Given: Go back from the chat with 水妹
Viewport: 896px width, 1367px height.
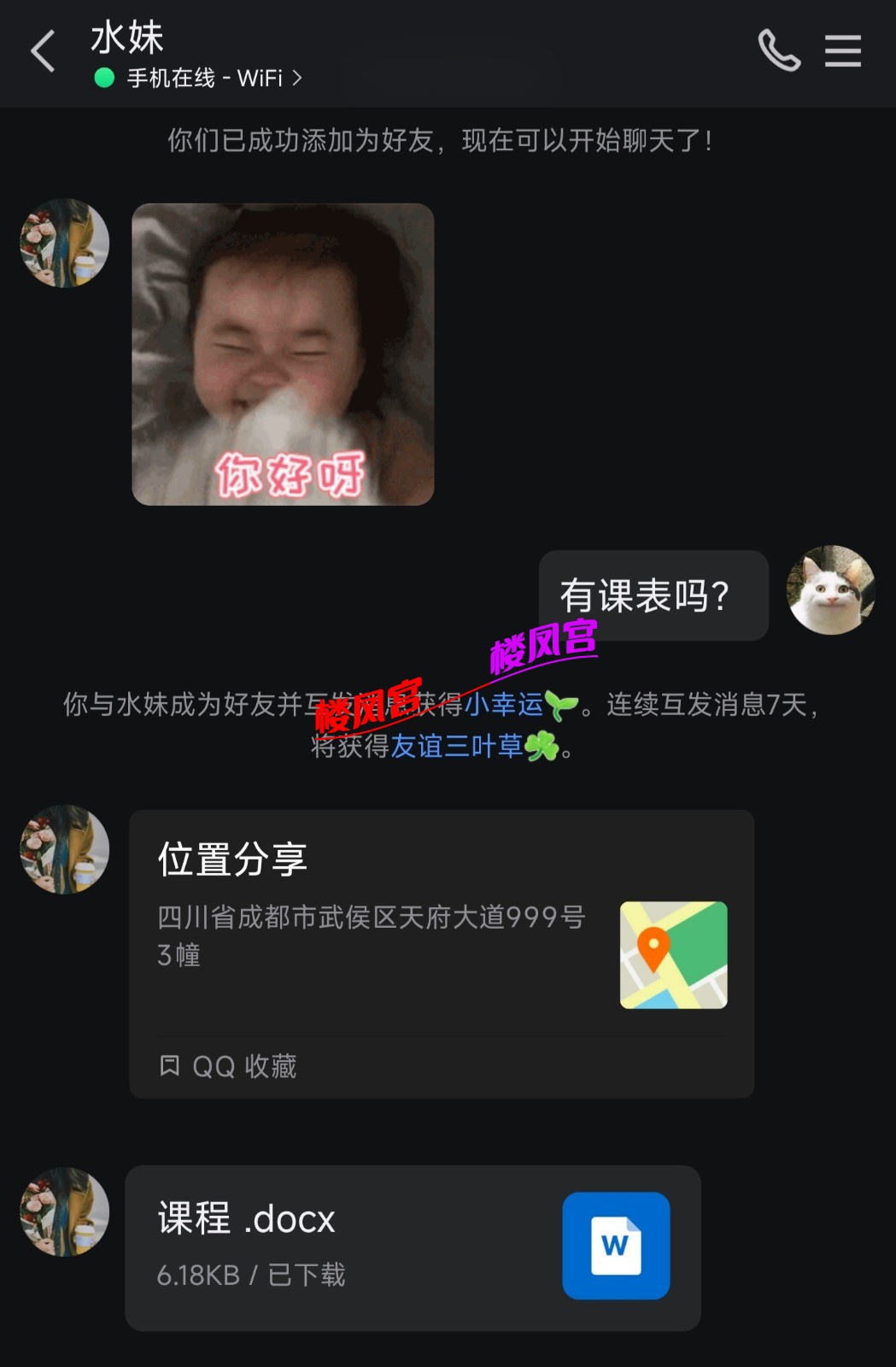Looking at the screenshot, I should point(43,51).
